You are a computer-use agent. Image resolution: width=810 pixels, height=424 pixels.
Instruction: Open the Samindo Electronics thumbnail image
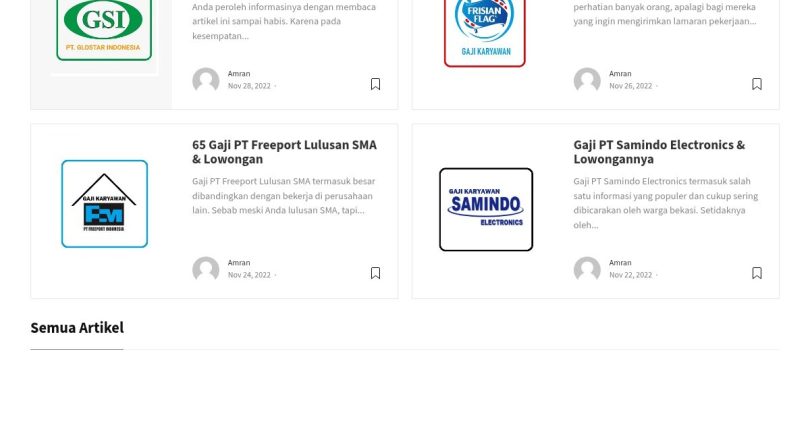click(486, 209)
